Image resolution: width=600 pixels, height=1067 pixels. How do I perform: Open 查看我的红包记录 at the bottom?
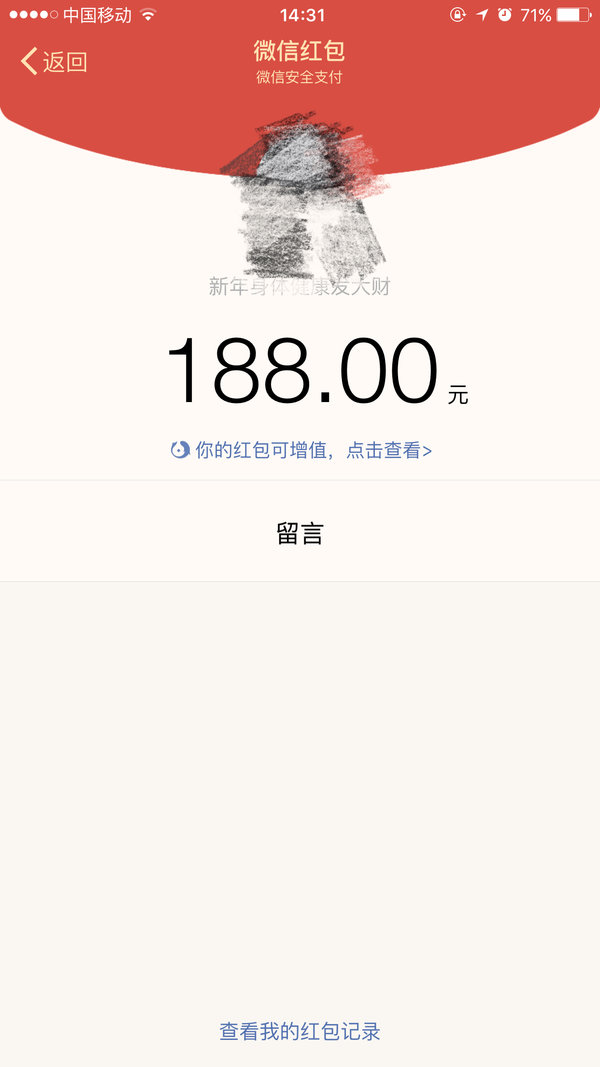[300, 1031]
